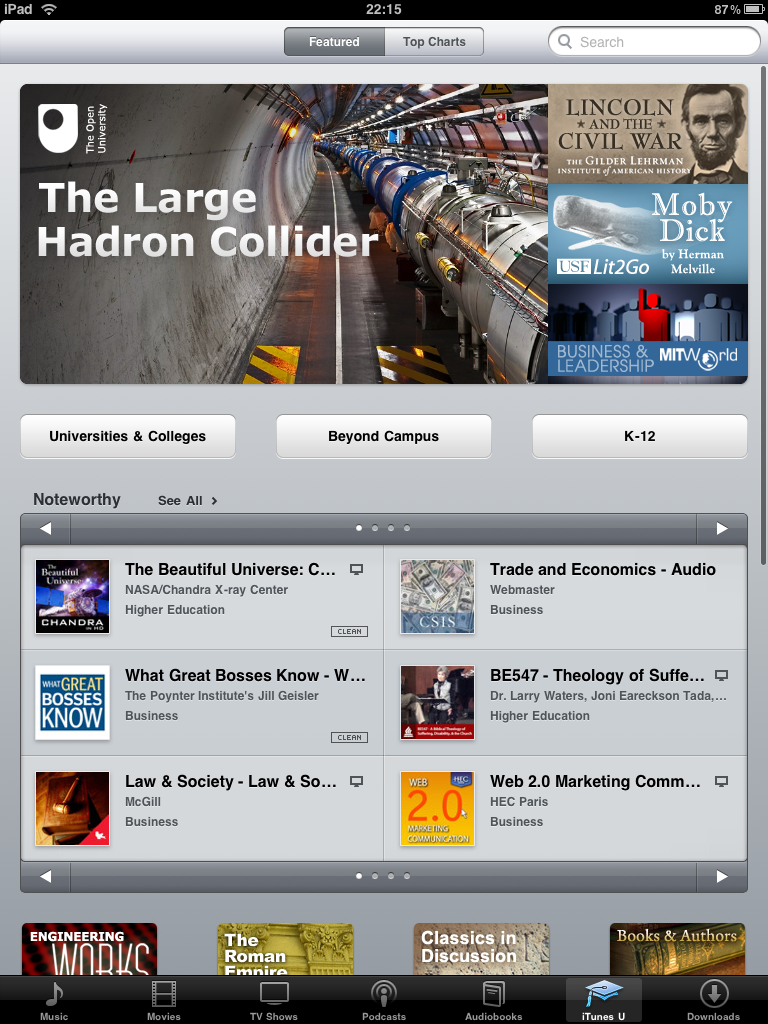Open the Beyond Campus section
The image size is (768, 1024).
click(383, 437)
